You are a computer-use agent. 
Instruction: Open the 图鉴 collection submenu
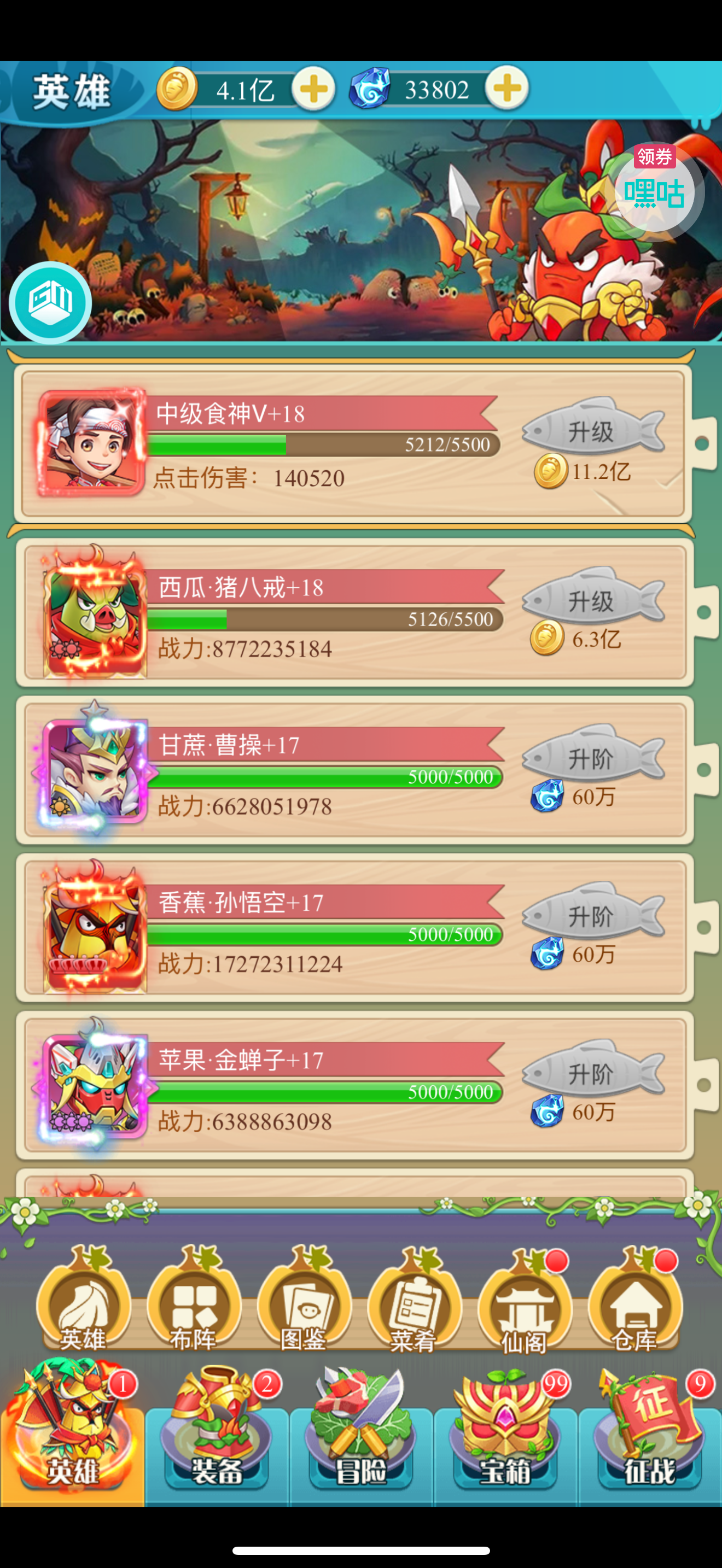[304, 1299]
